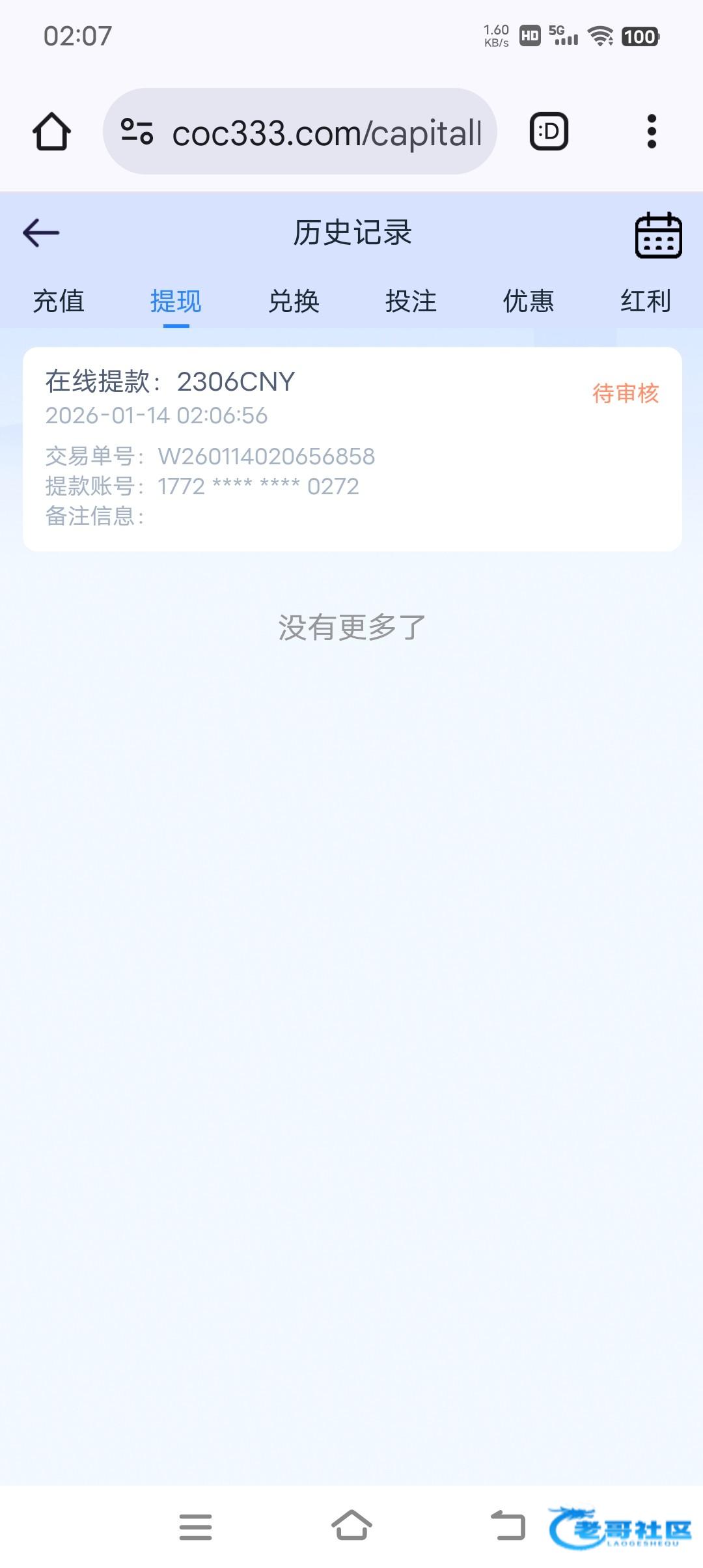703x1568 pixels.
Task: Open the calendar date filter
Action: pos(658,235)
